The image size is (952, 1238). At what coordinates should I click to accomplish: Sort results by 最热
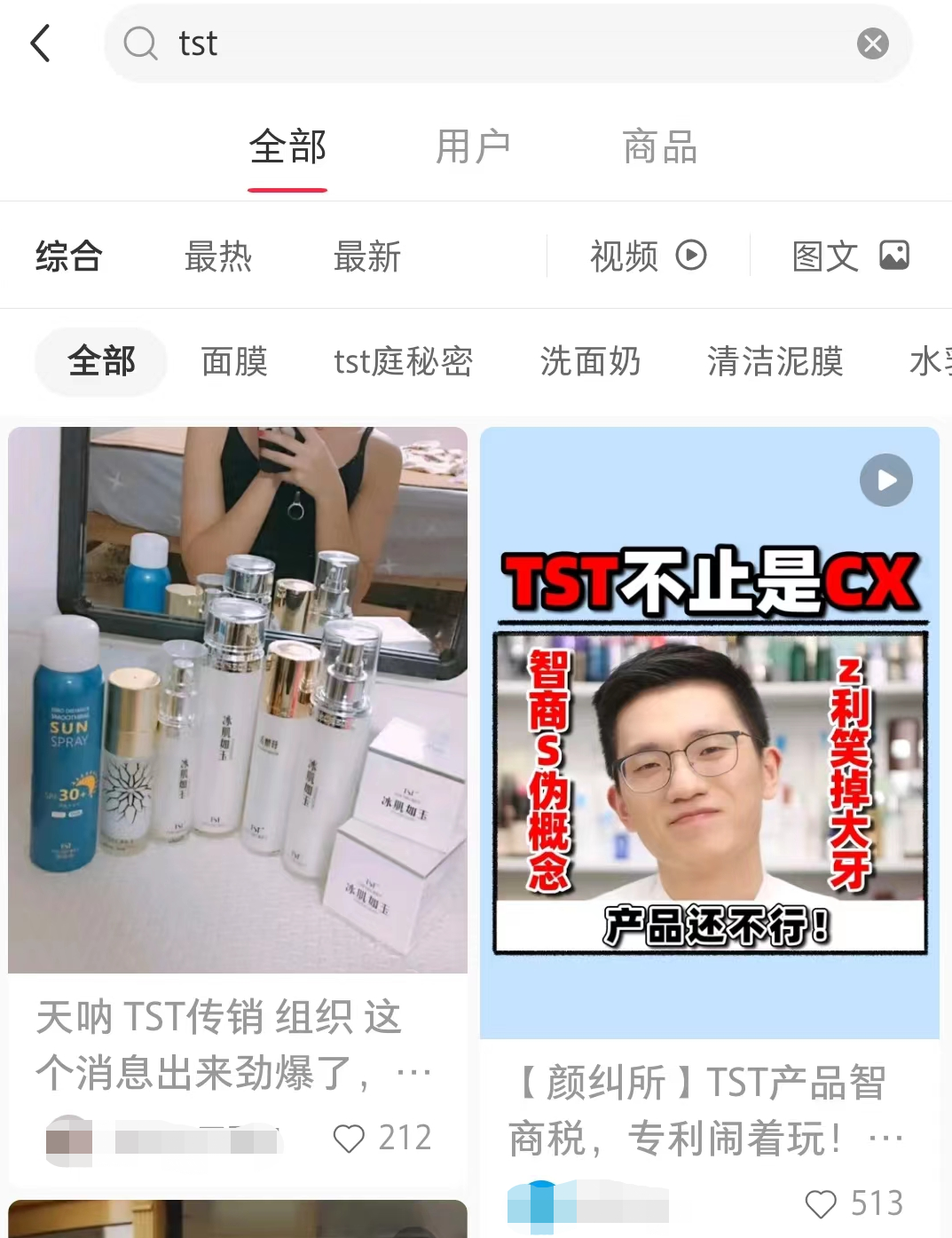point(218,256)
